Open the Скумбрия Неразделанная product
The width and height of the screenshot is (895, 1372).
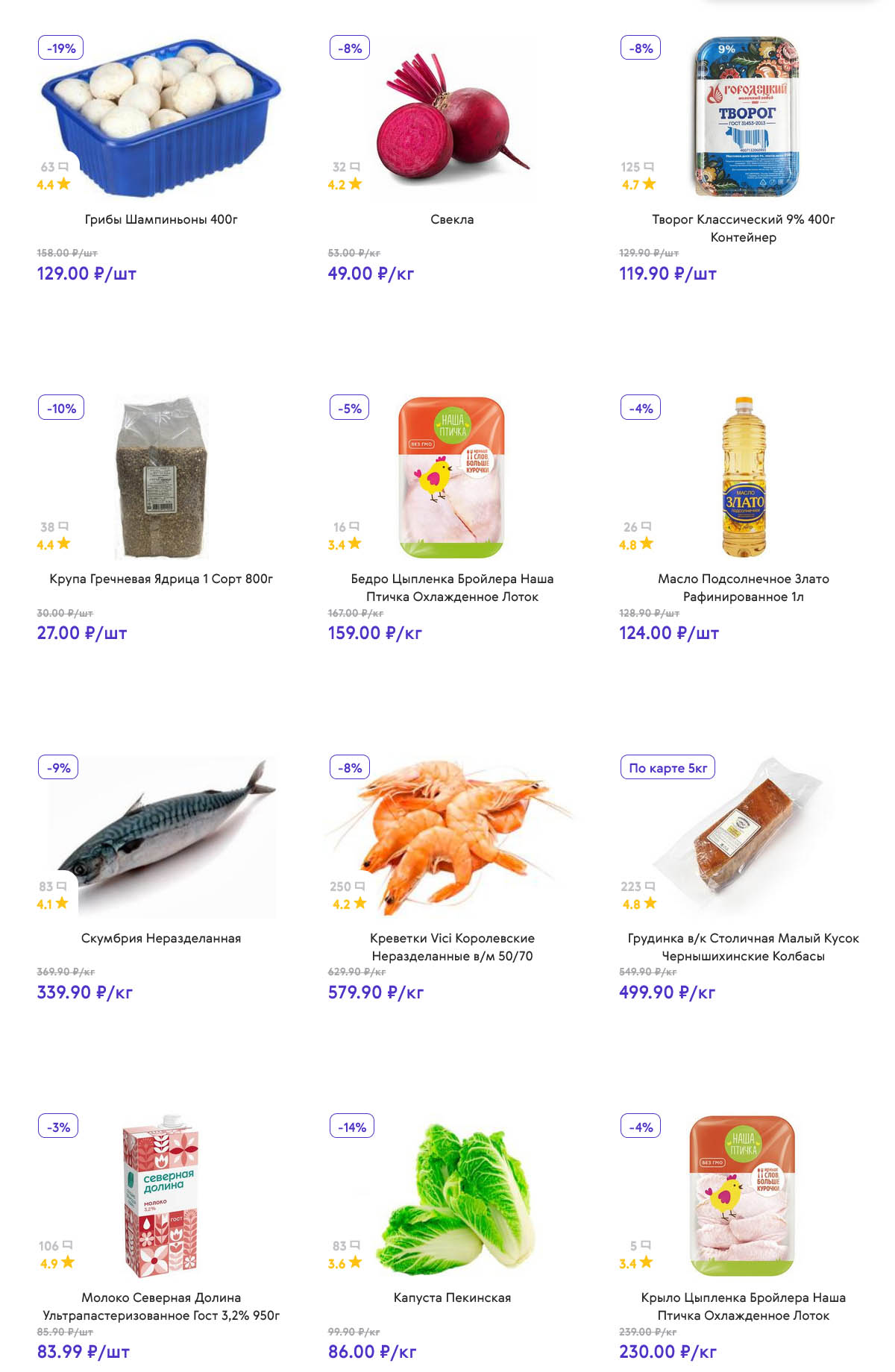click(161, 938)
